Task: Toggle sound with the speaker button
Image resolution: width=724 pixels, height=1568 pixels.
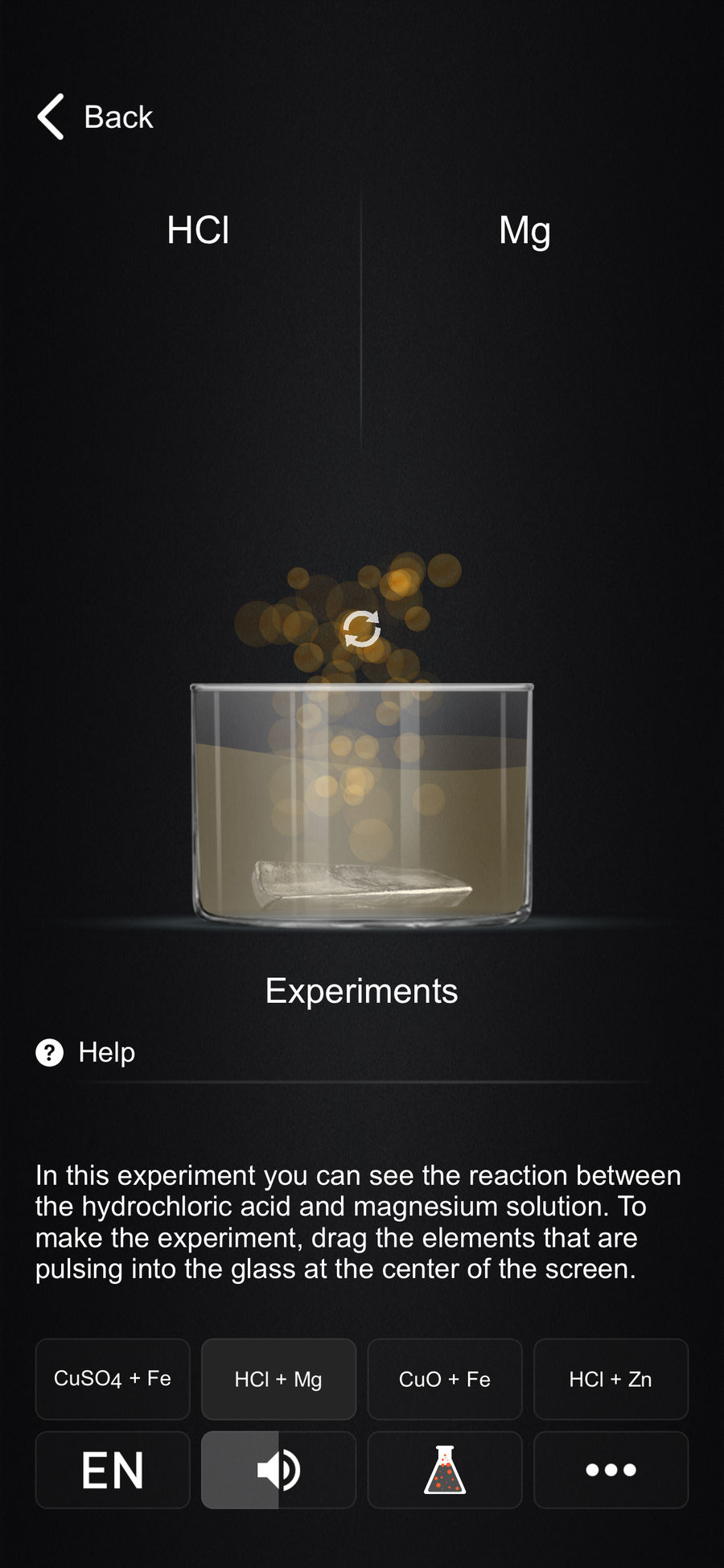Action: 278,1470
